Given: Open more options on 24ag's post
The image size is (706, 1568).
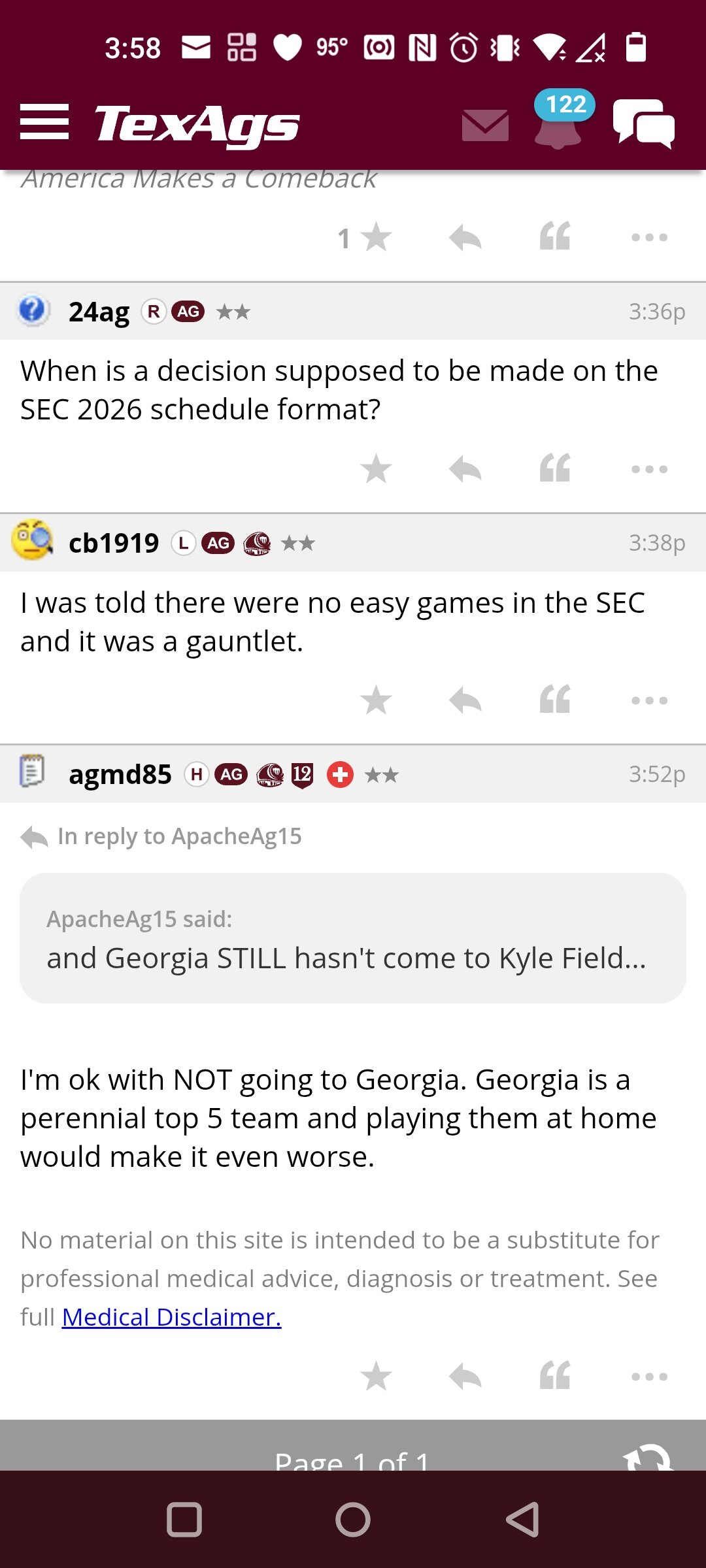Looking at the screenshot, I should coord(650,469).
